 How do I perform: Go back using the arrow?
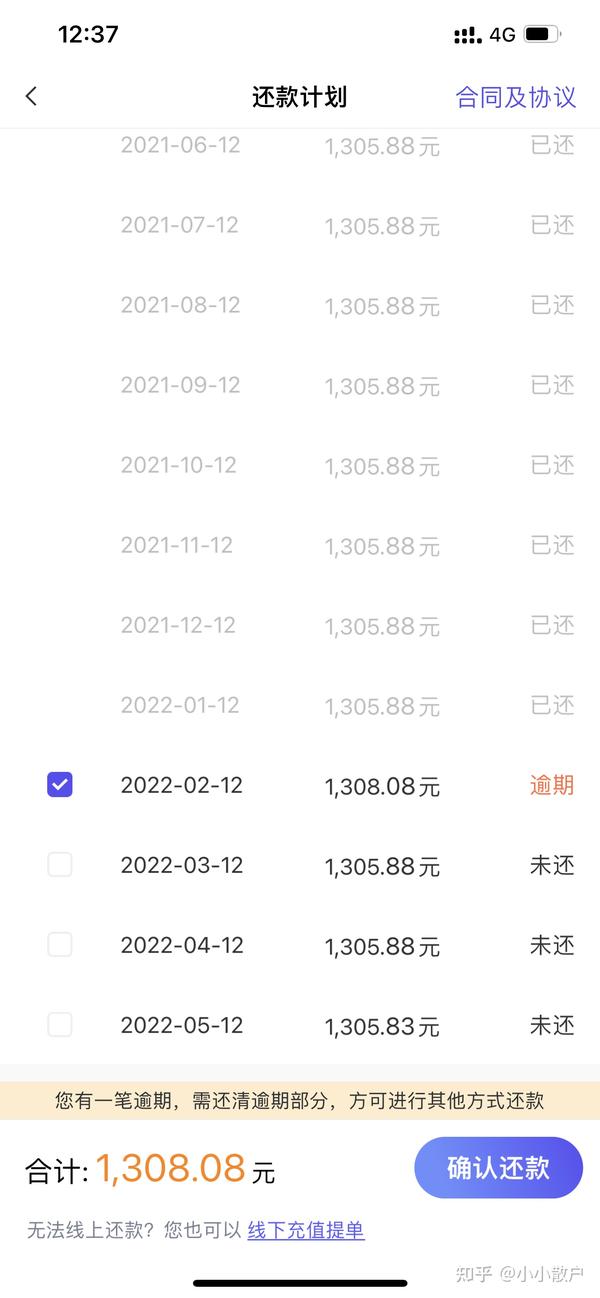click(31, 96)
